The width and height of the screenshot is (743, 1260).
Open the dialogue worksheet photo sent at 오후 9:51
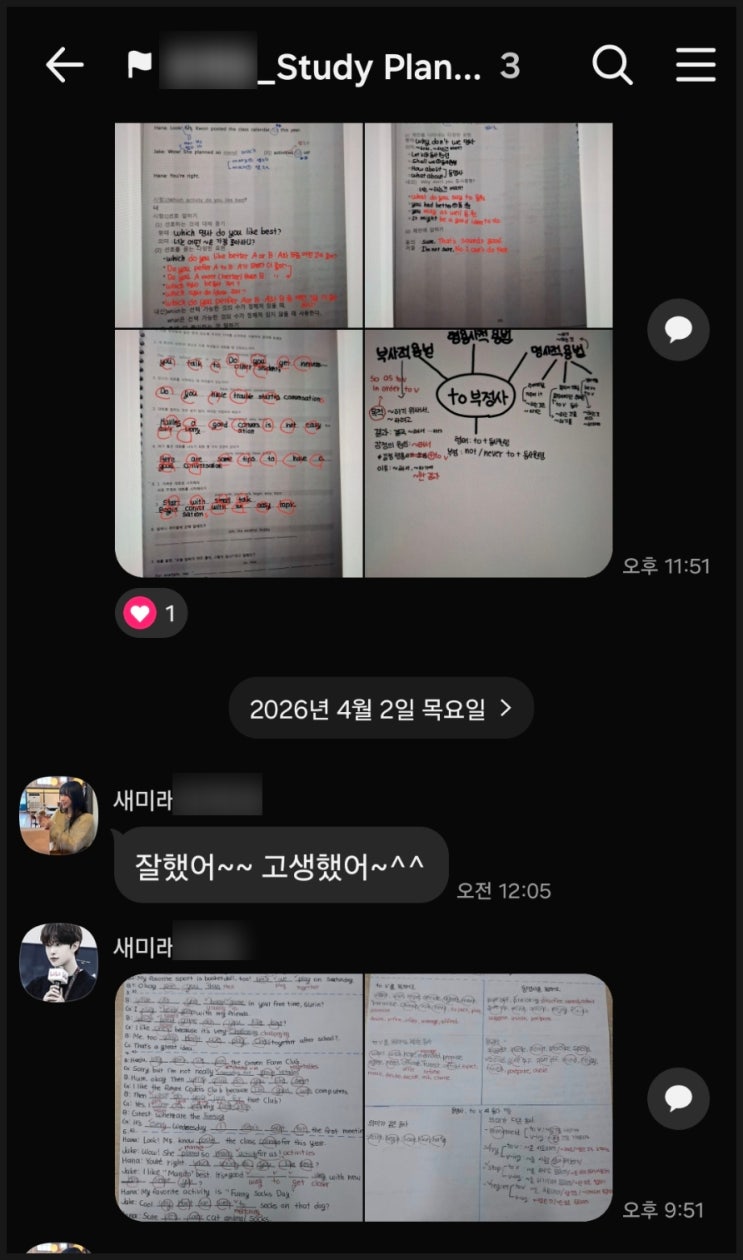pos(238,1097)
